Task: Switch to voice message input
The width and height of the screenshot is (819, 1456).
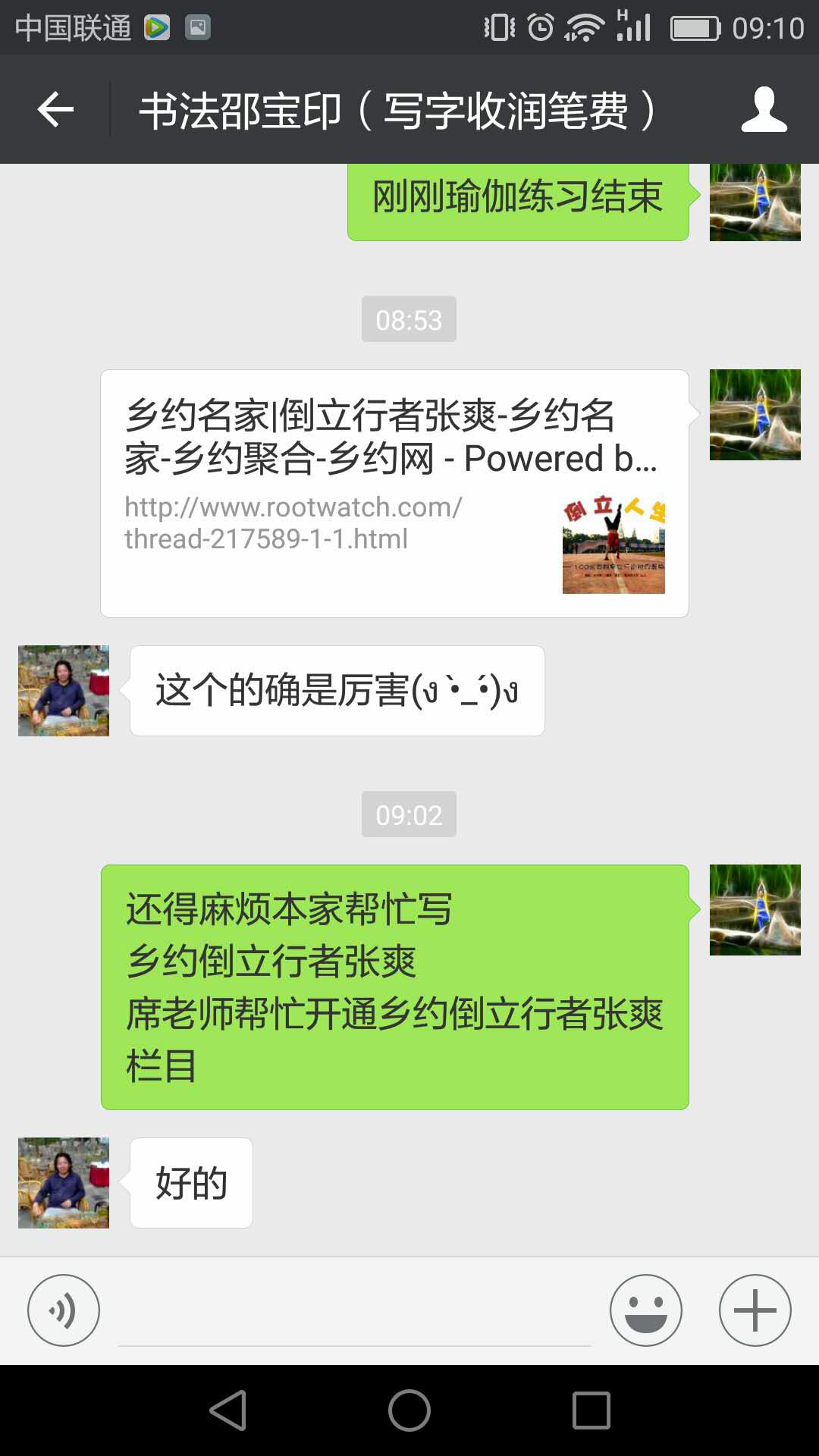Action: click(x=64, y=1310)
